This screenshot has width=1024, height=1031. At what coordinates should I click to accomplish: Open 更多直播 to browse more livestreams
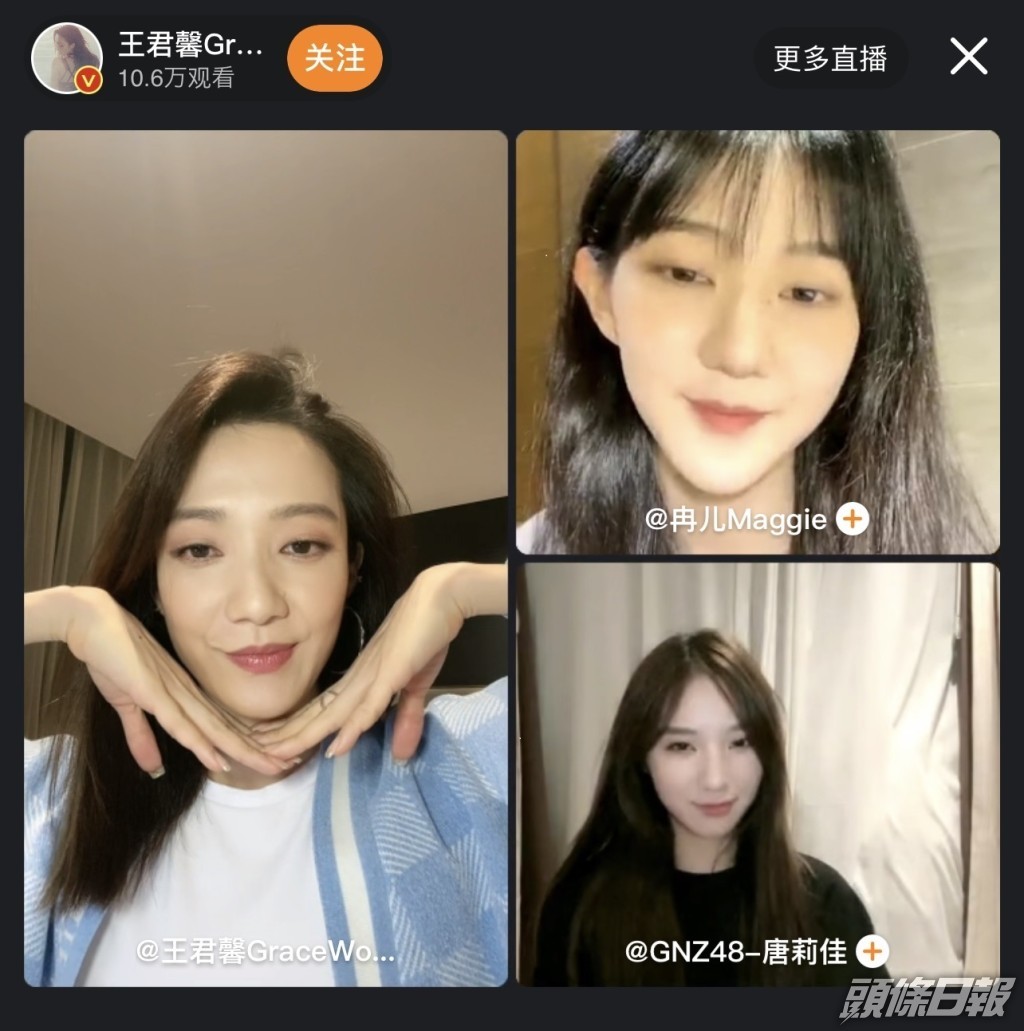830,57
